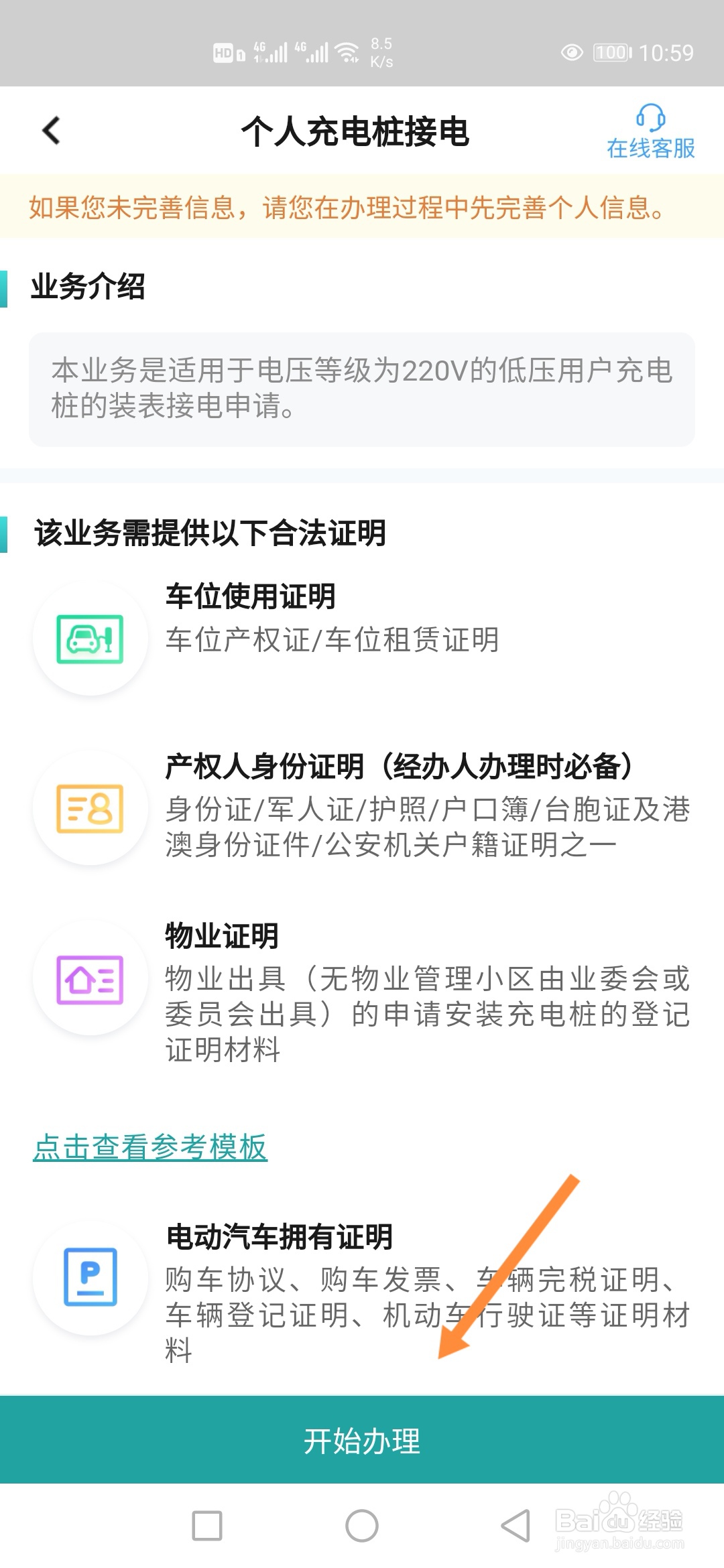This screenshot has height=1568, width=724.
Task: Tap the yellow ID card certificate icon
Action: (88, 809)
